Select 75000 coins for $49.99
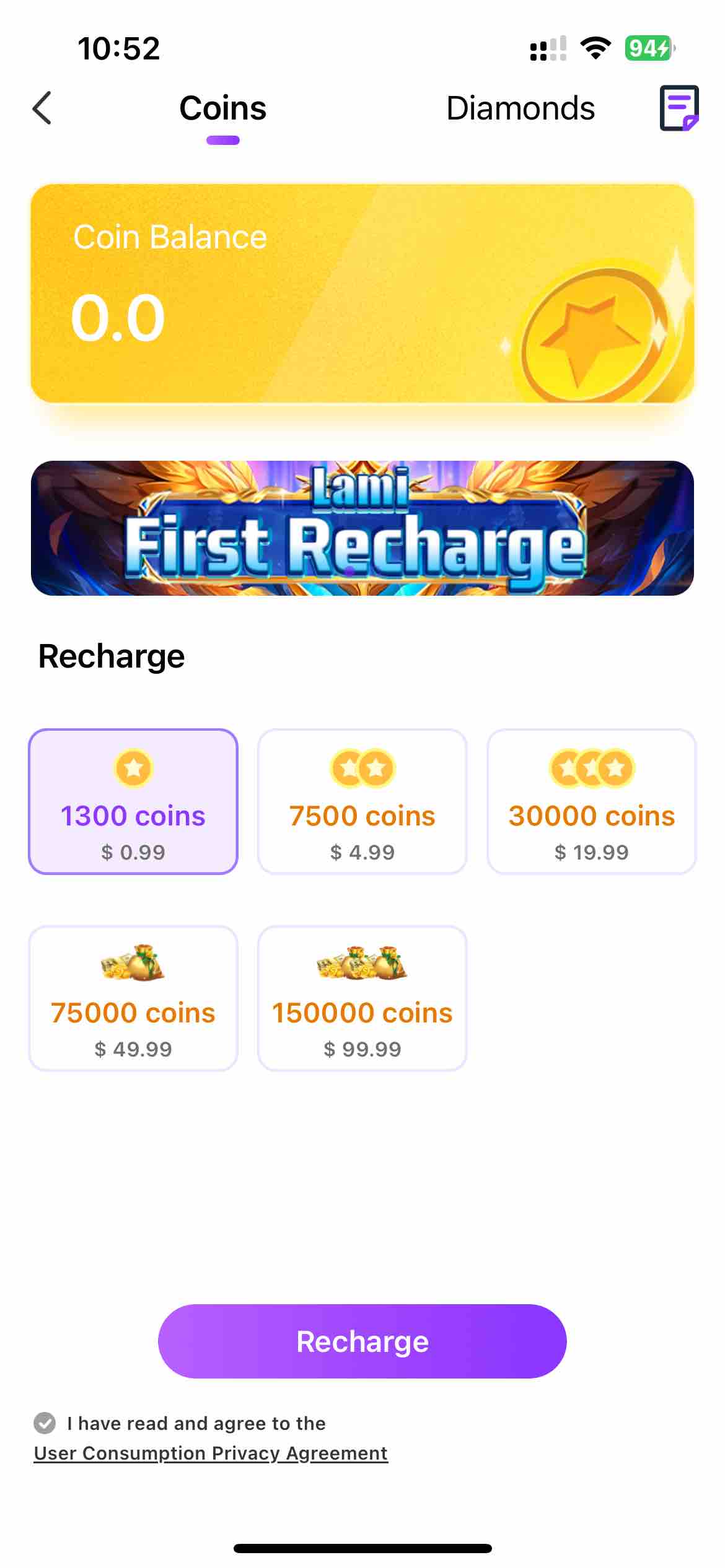Image resolution: width=725 pixels, height=1568 pixels. click(133, 998)
